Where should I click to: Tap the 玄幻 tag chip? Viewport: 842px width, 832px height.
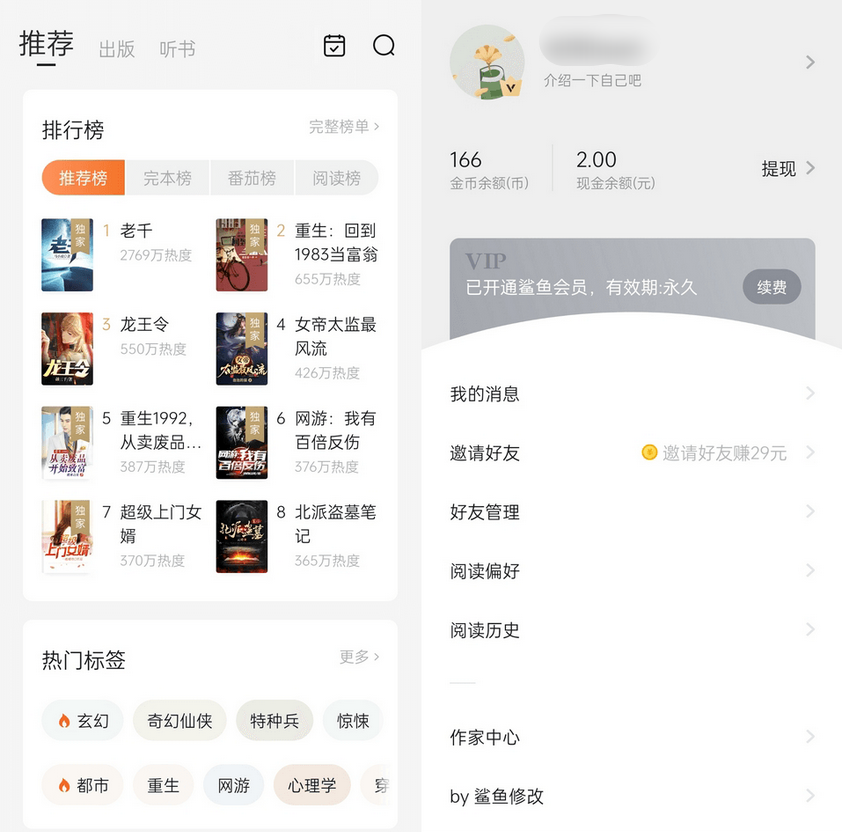point(83,720)
